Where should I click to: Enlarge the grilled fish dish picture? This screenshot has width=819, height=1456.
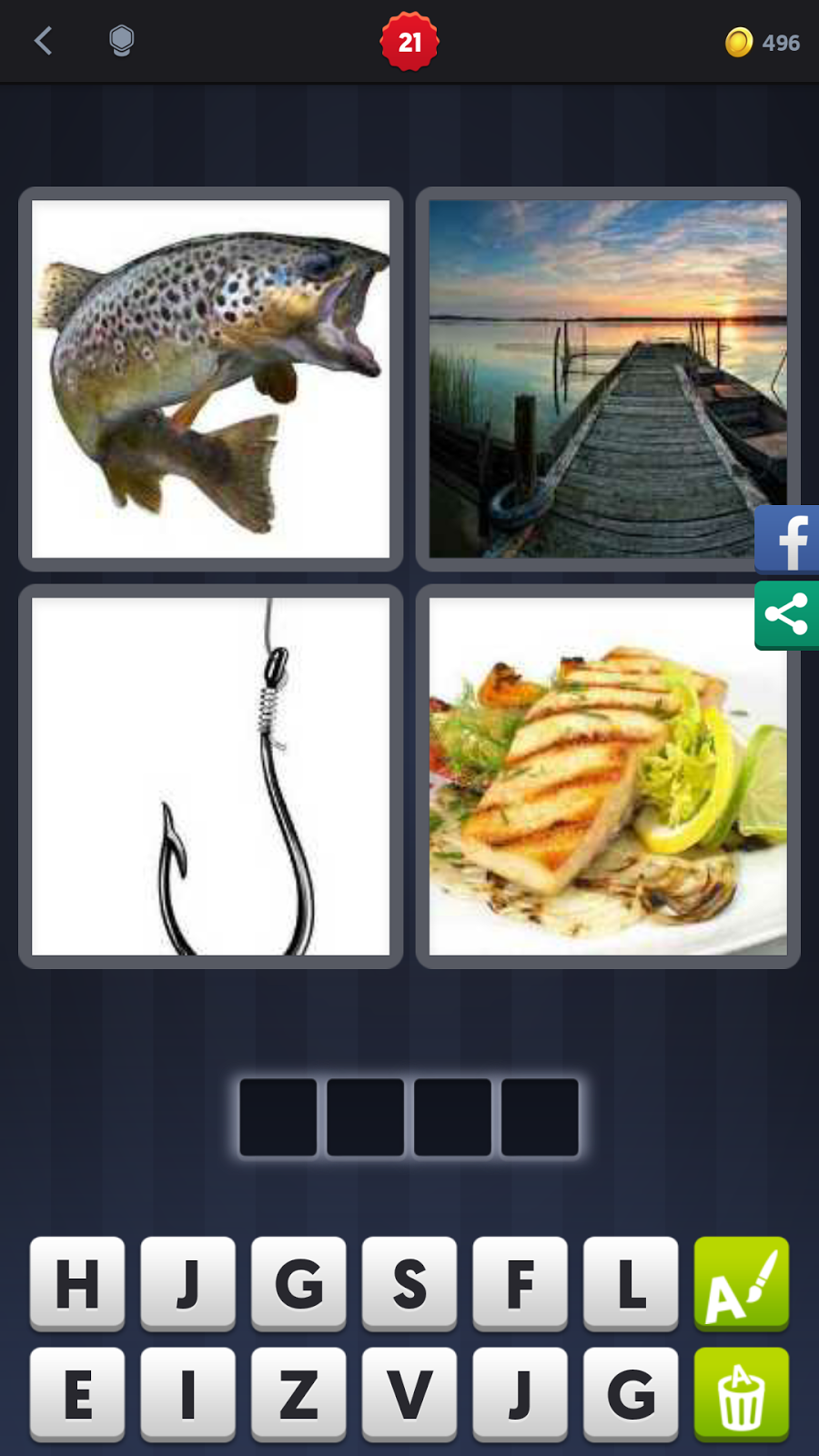tap(607, 776)
